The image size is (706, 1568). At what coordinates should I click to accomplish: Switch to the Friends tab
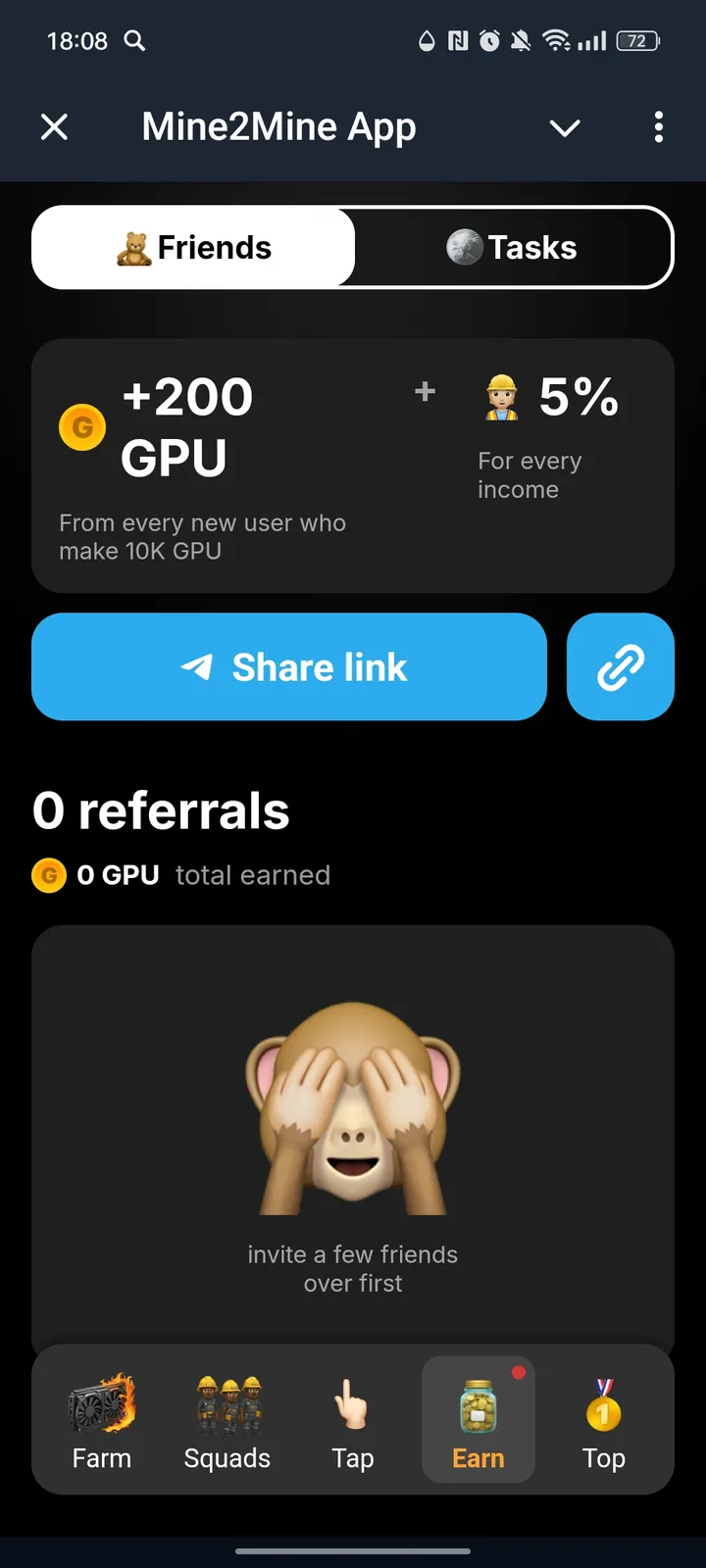pyautogui.click(x=192, y=247)
